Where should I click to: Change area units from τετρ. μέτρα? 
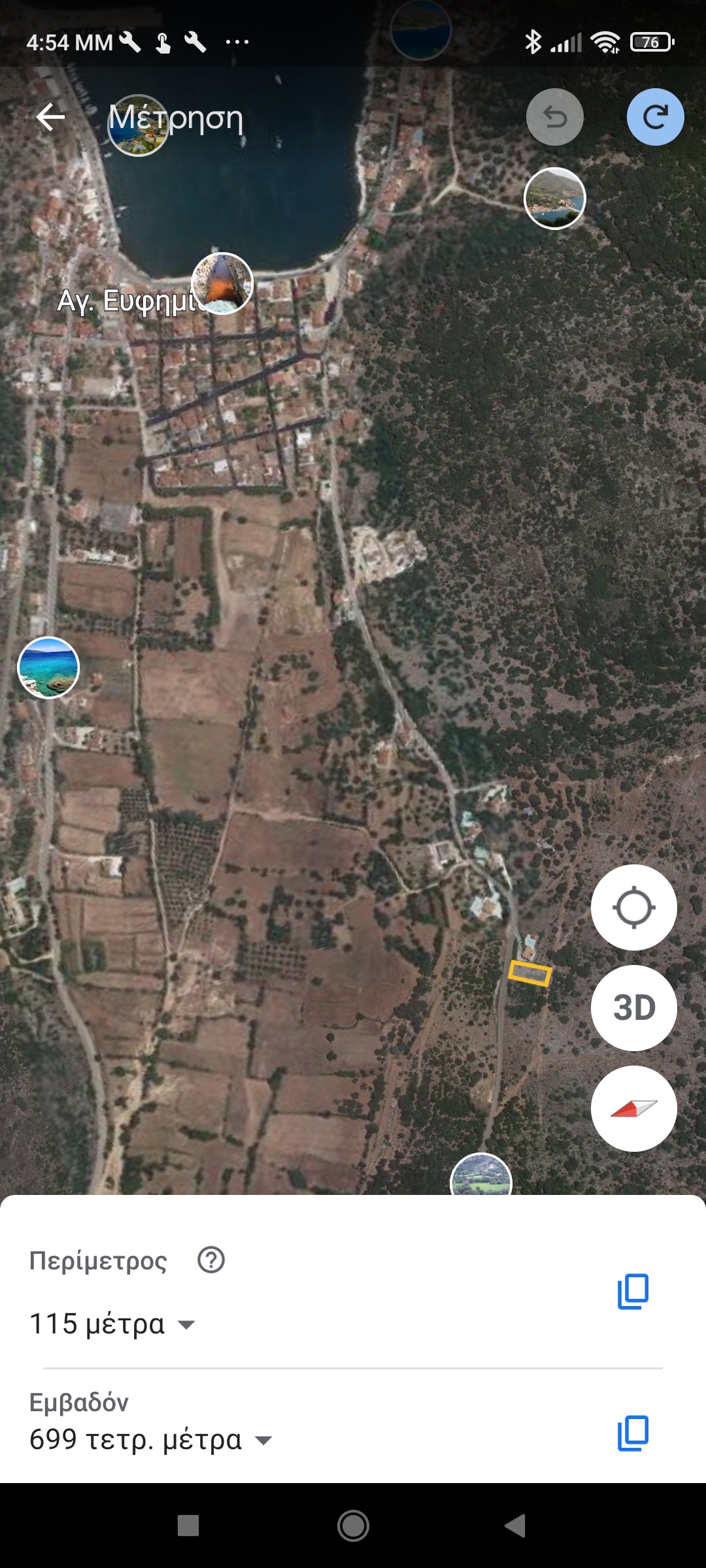tap(263, 1440)
